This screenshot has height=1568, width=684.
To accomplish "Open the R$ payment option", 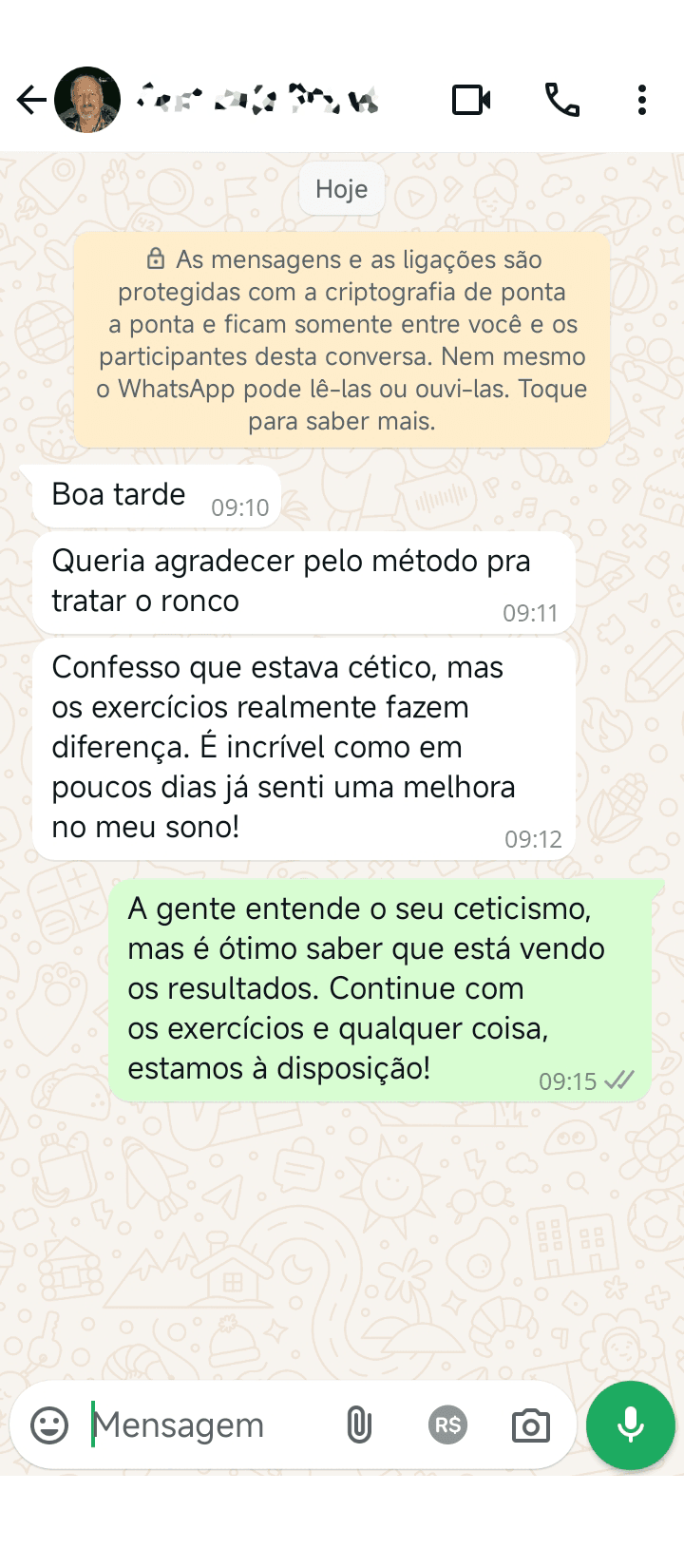I will [x=447, y=1425].
